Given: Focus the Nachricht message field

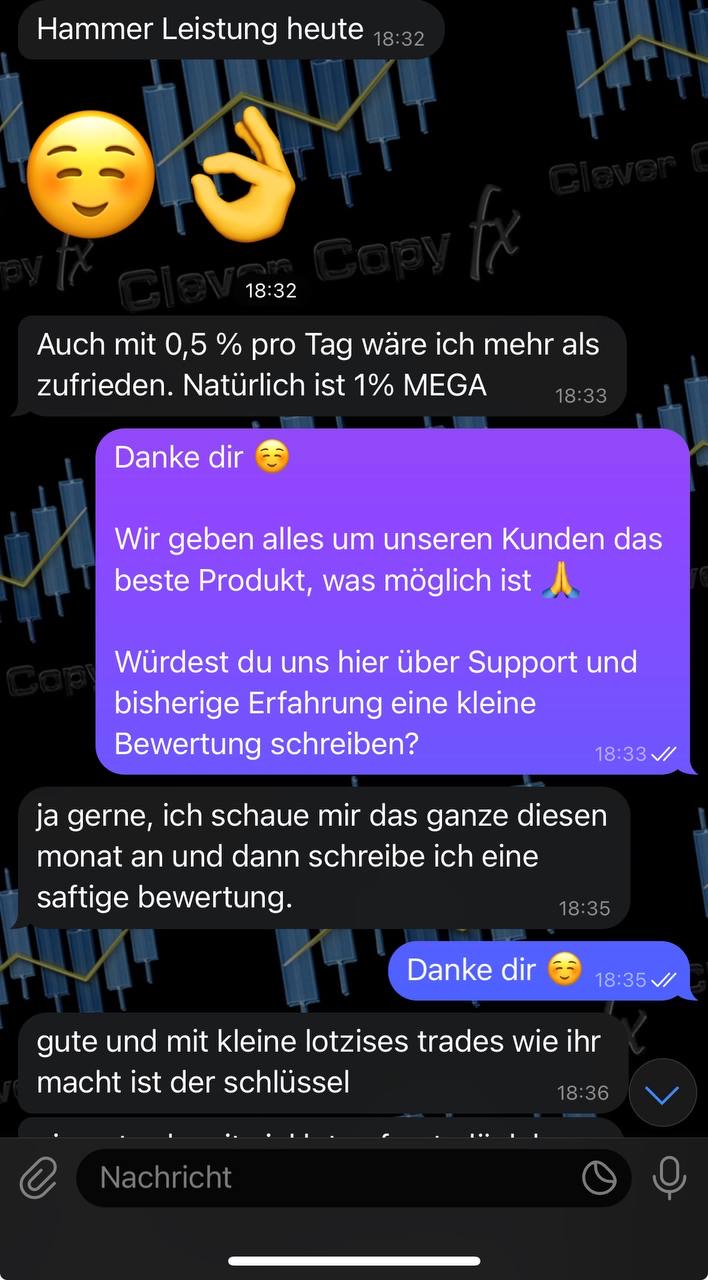Looking at the screenshot, I should (x=330, y=1178).
